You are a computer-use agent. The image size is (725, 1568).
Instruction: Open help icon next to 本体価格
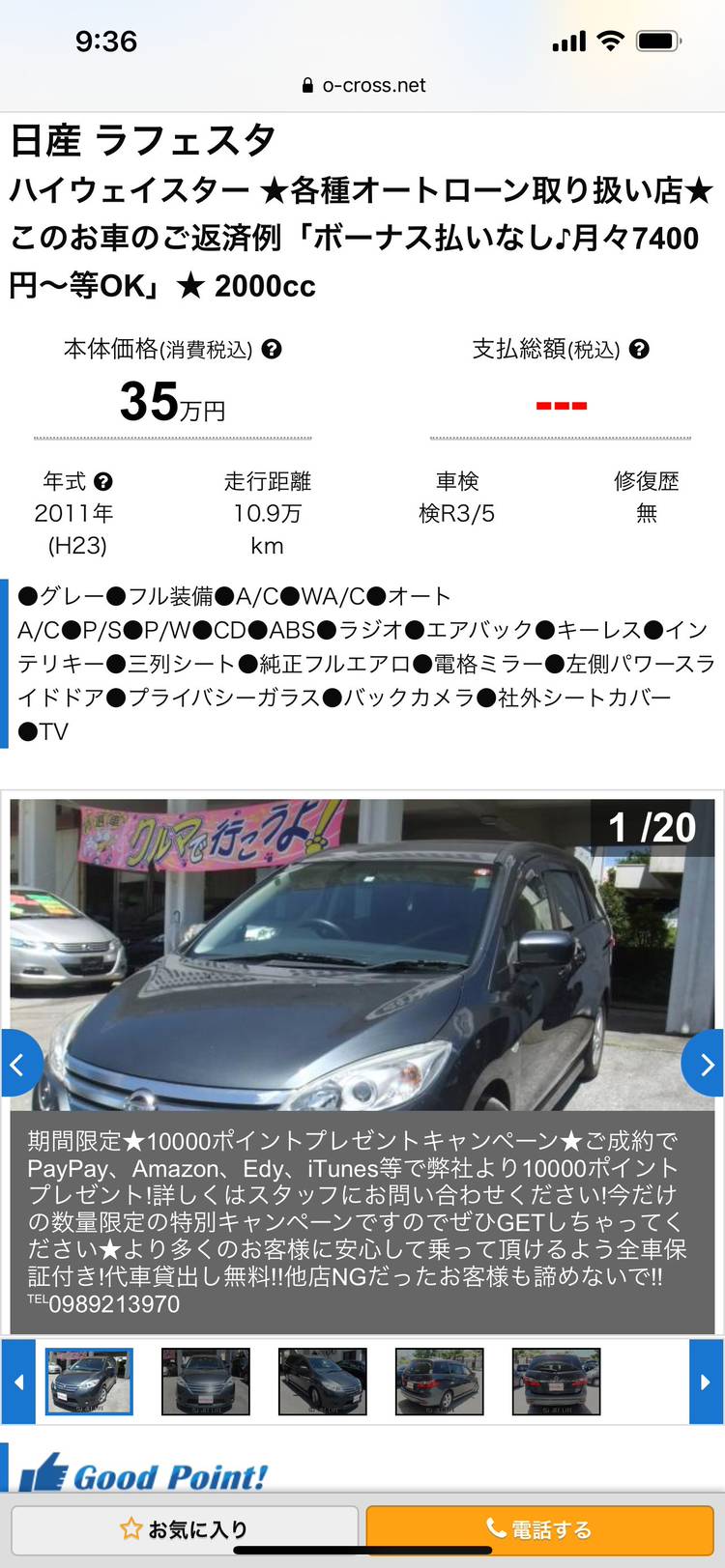click(272, 350)
